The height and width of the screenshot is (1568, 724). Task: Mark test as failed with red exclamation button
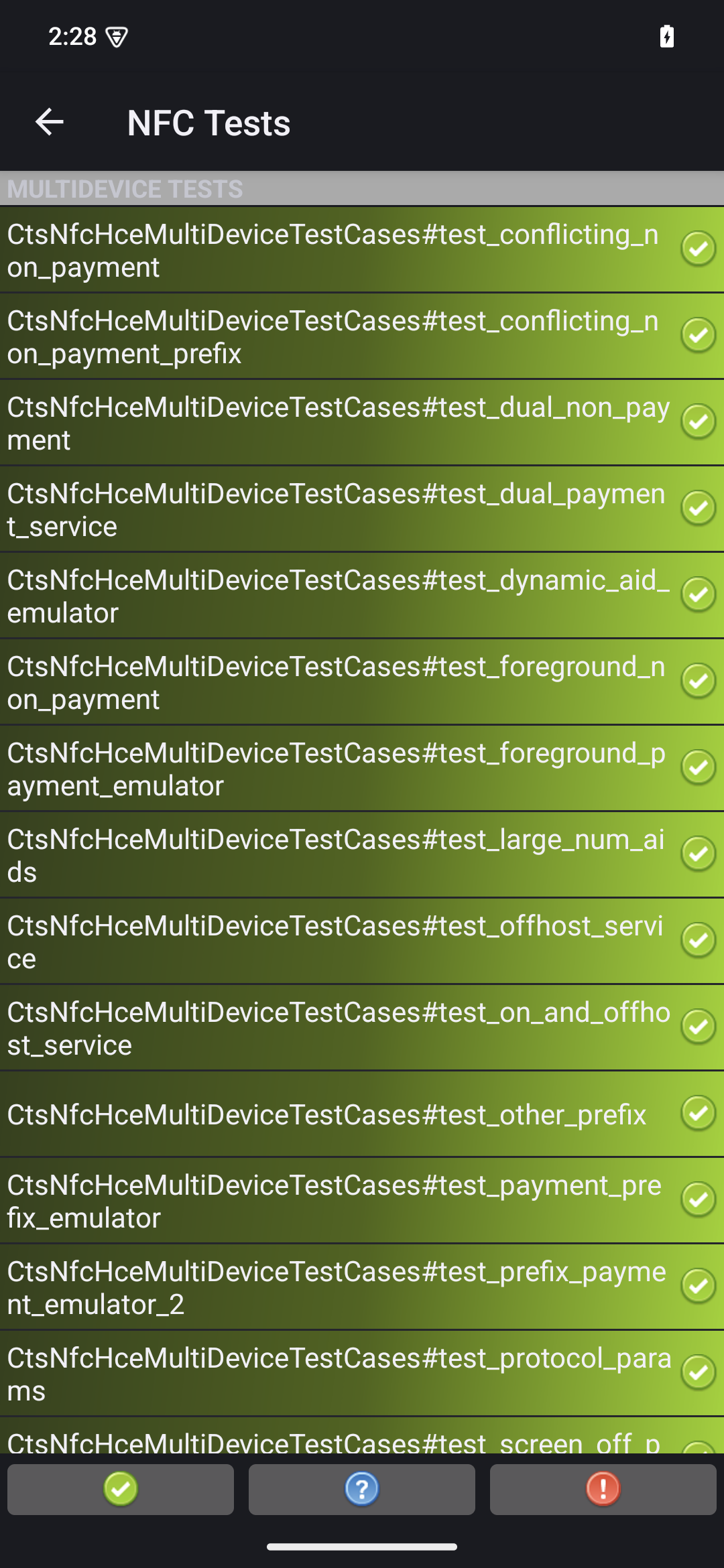[603, 1489]
